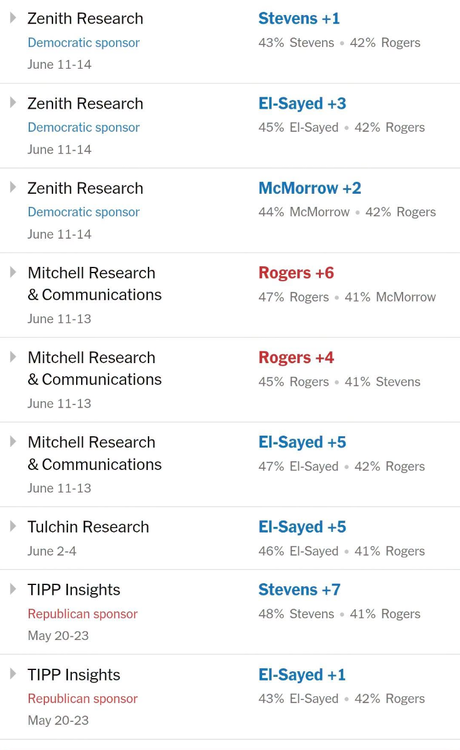Image resolution: width=460 pixels, height=750 pixels.
Task: Expand the Mitchell Research El-Sayed +5 poll
Action: click(13, 441)
